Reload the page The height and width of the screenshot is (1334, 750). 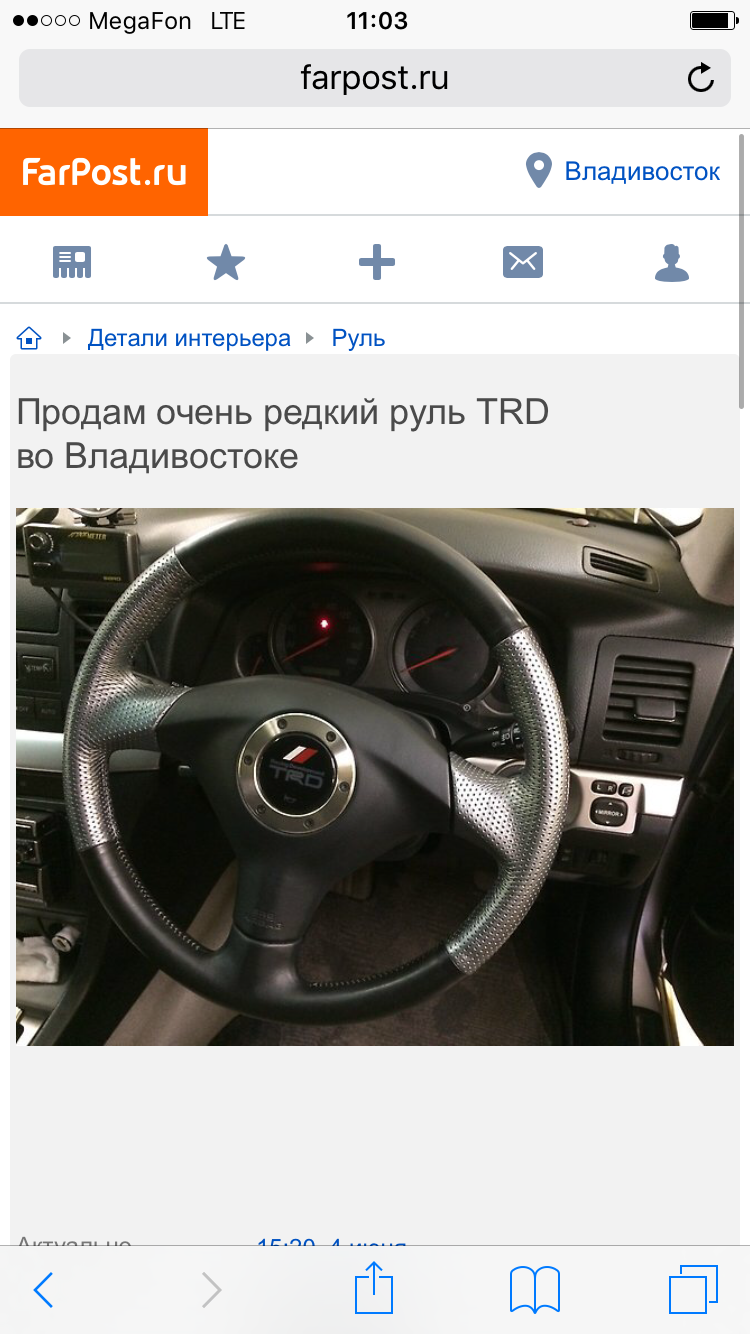tap(701, 78)
